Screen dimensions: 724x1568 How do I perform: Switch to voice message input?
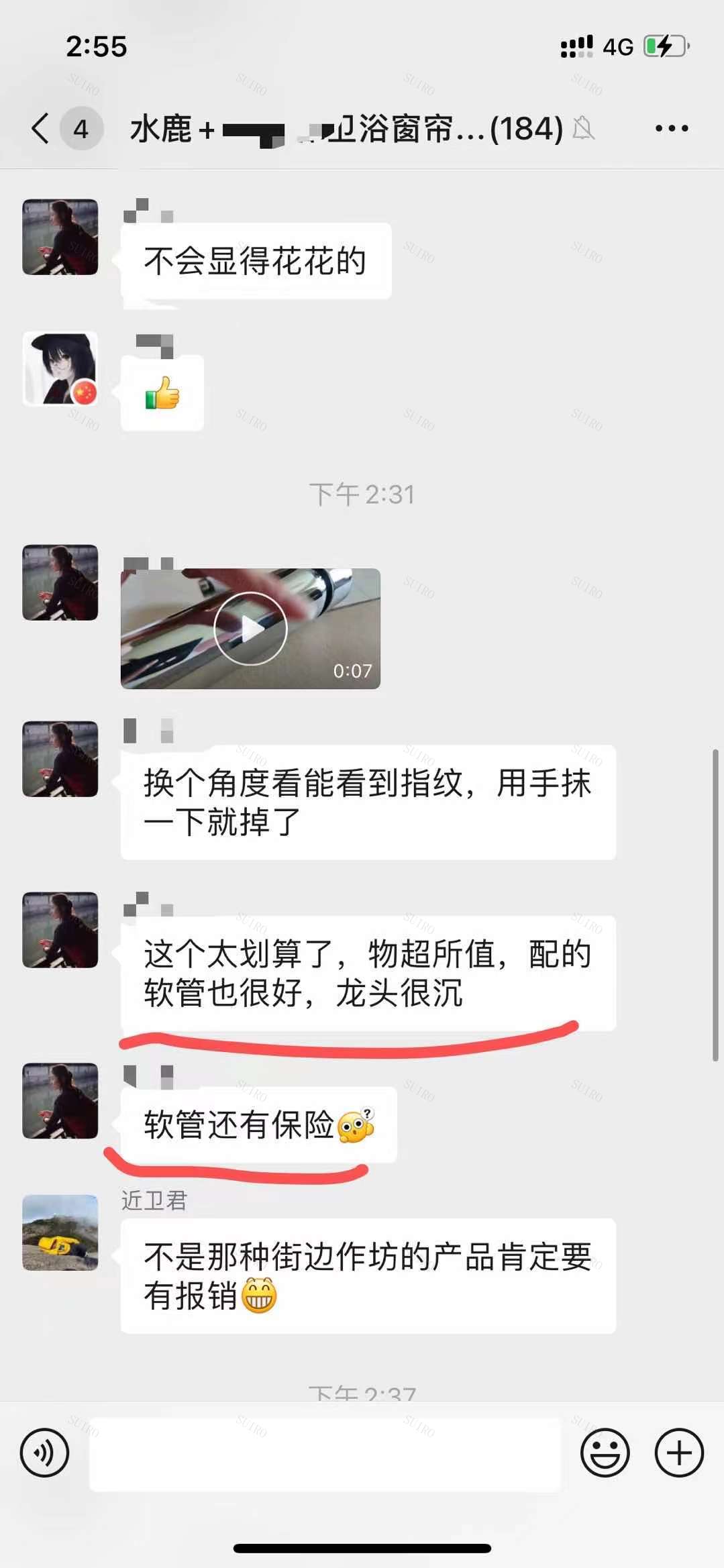click(x=44, y=1453)
